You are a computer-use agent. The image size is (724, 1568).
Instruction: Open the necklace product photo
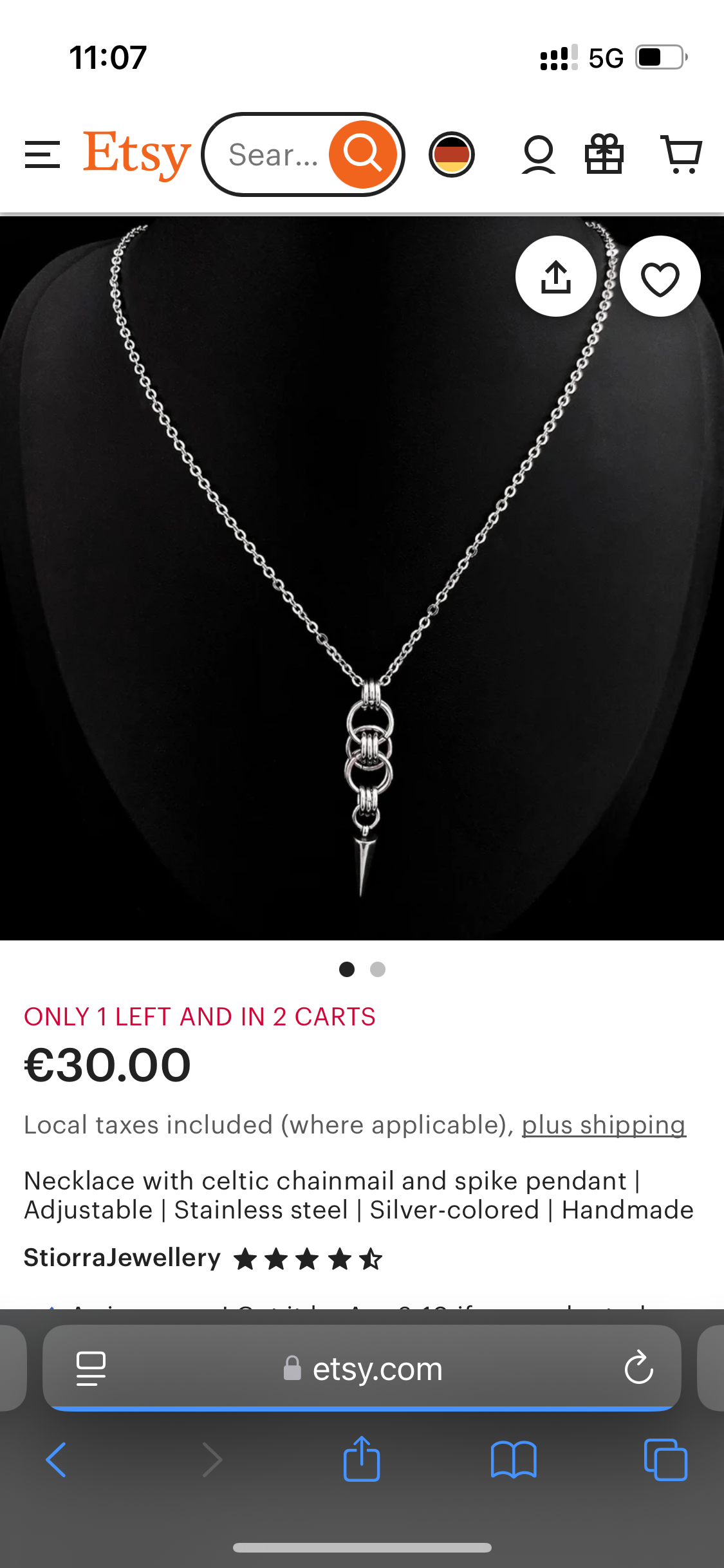(x=362, y=579)
